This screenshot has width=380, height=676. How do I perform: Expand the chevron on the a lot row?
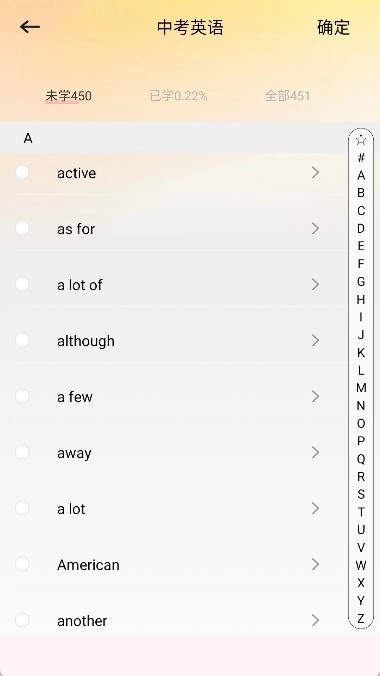pyautogui.click(x=315, y=508)
